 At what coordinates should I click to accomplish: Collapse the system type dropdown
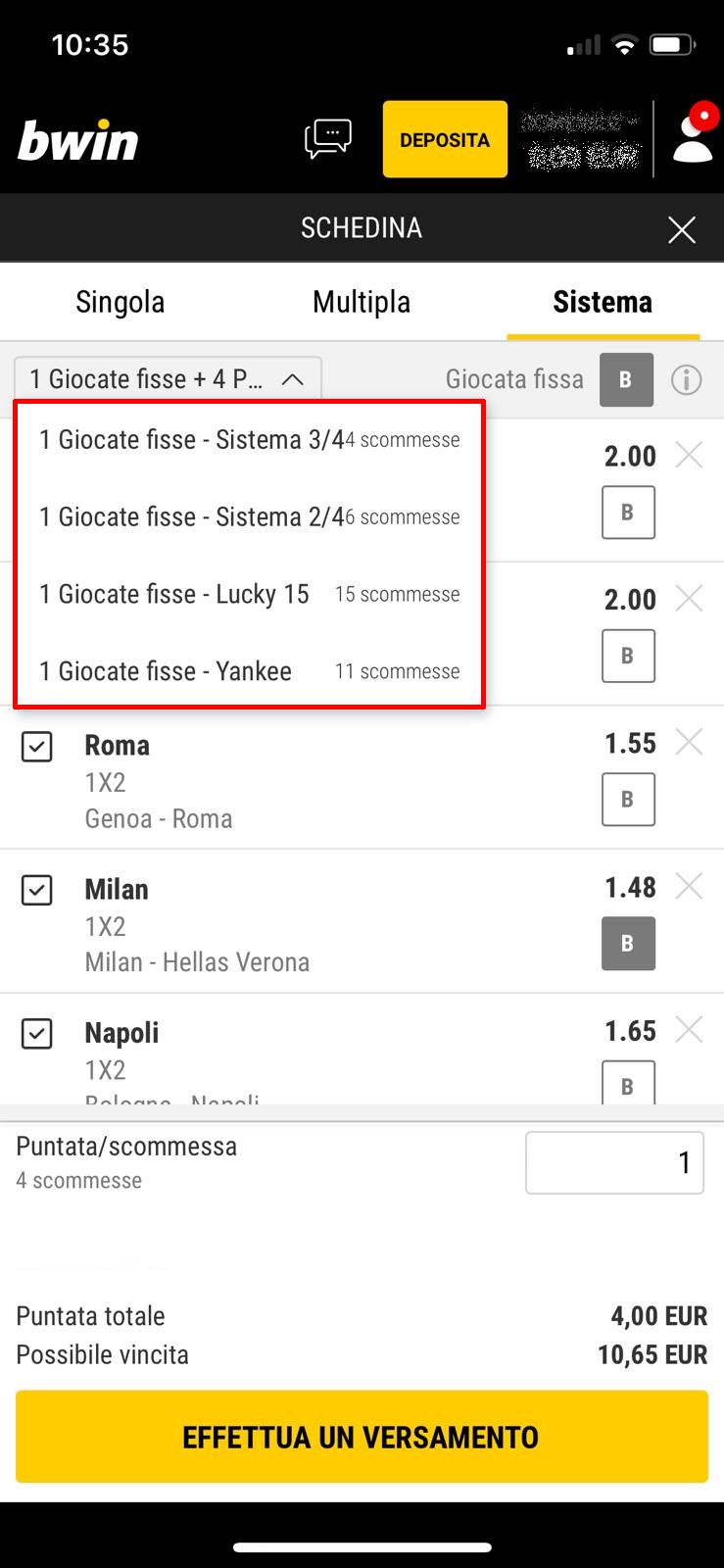[x=168, y=379]
